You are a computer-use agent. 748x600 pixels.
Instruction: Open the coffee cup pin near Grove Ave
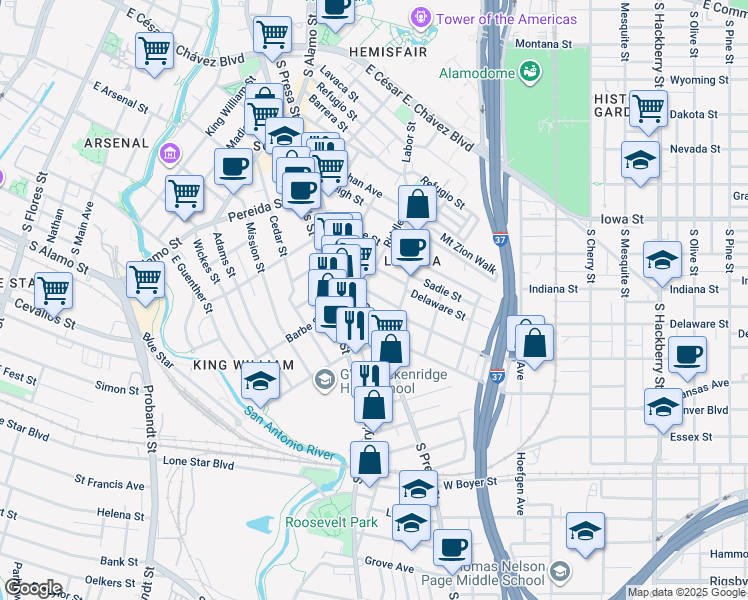point(453,552)
